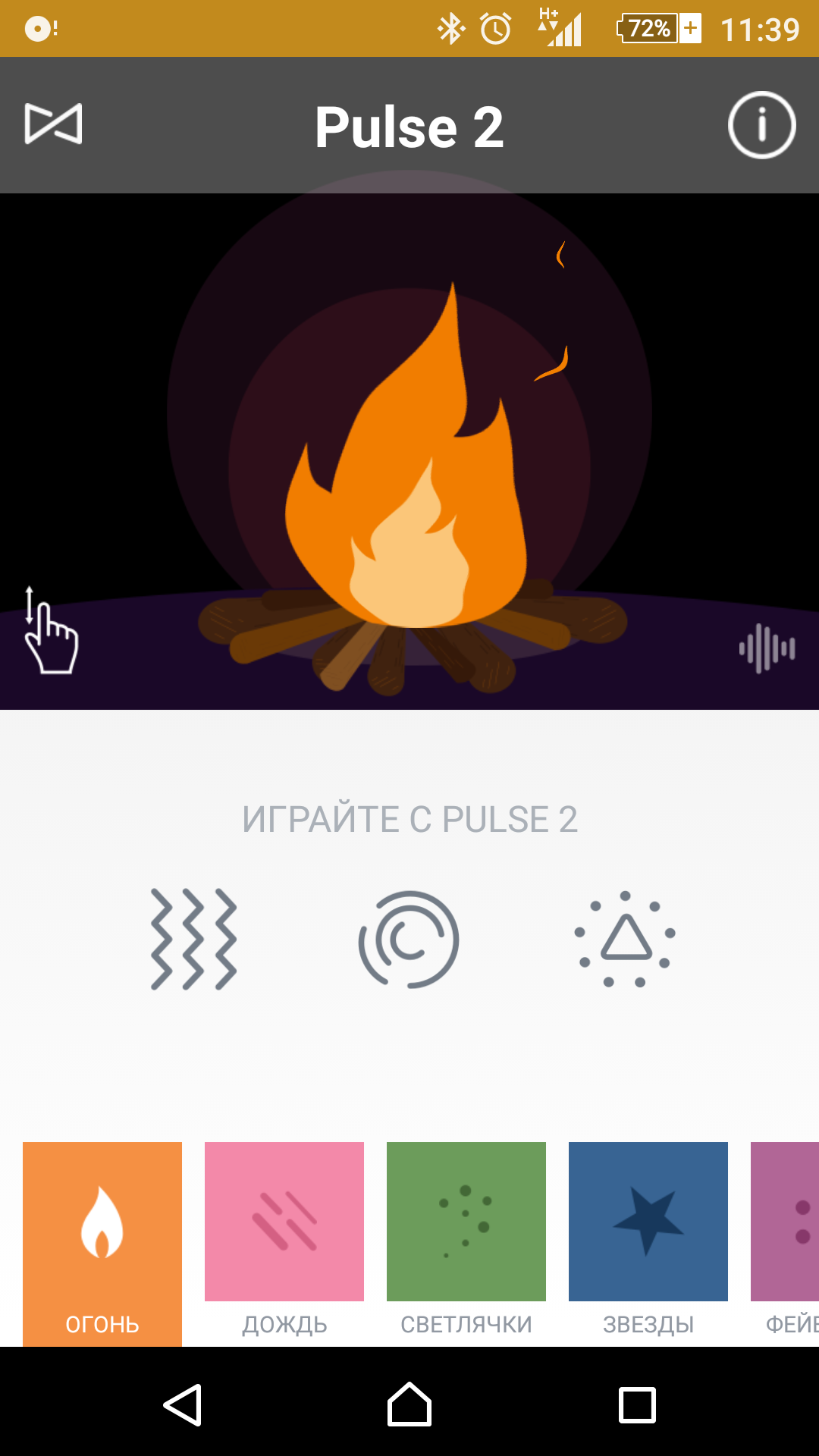The height and width of the screenshot is (1456, 819).
Task: Go back with the system back button
Action: point(183,1404)
